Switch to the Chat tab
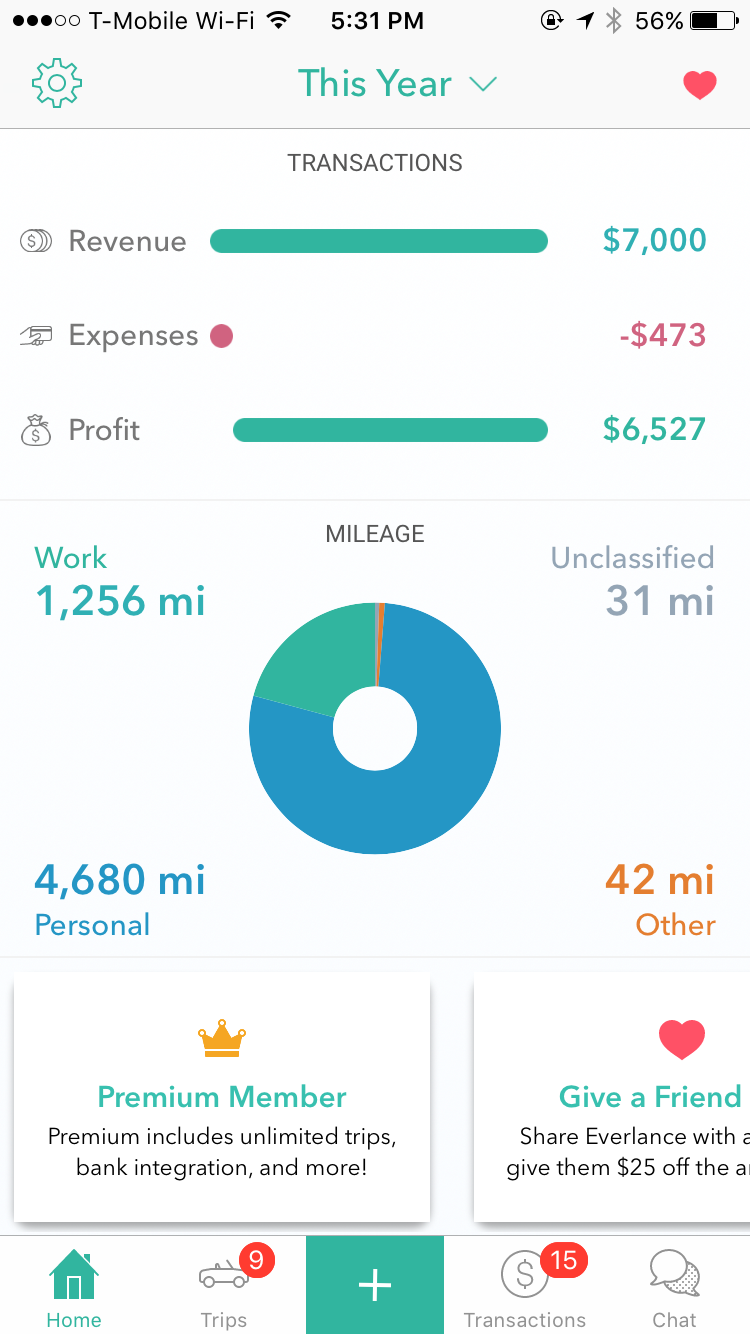Viewport: 750px width, 1334px height. coord(675,1285)
